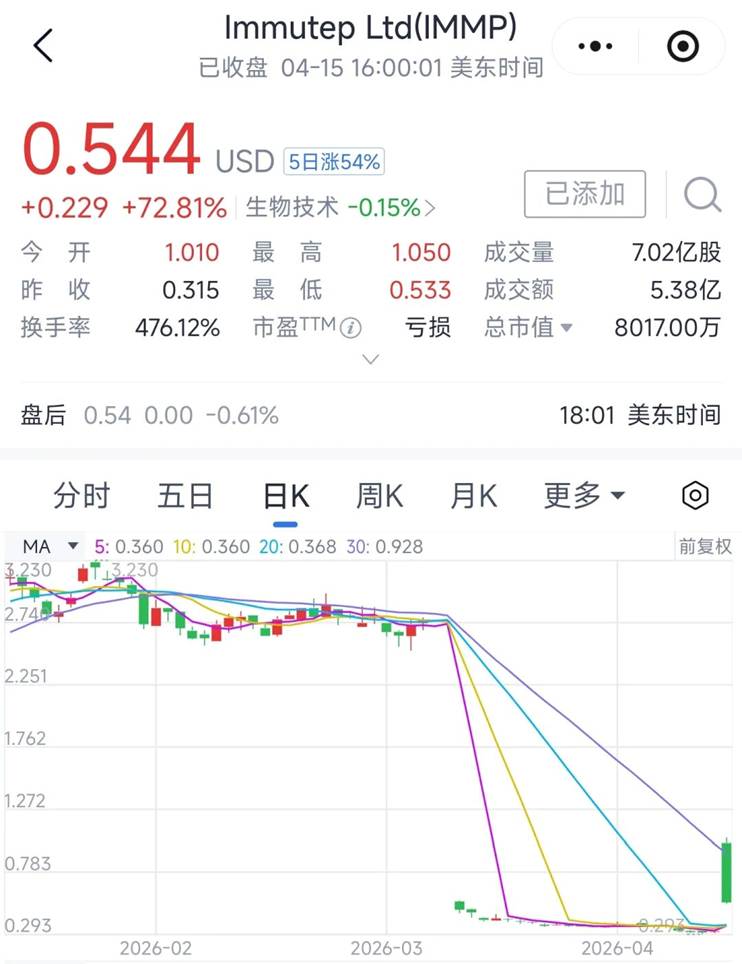Expand more quote details chevron
Screen dimensions: 742x964
pyautogui.click(x=371, y=359)
